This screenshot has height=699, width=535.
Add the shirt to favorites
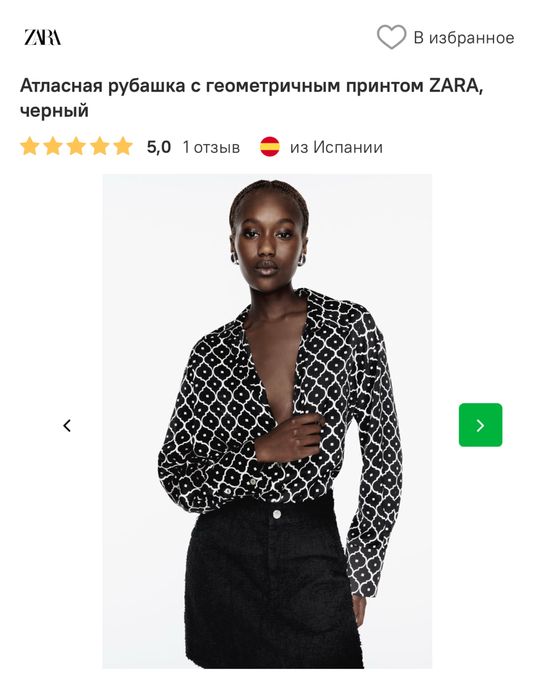point(445,37)
